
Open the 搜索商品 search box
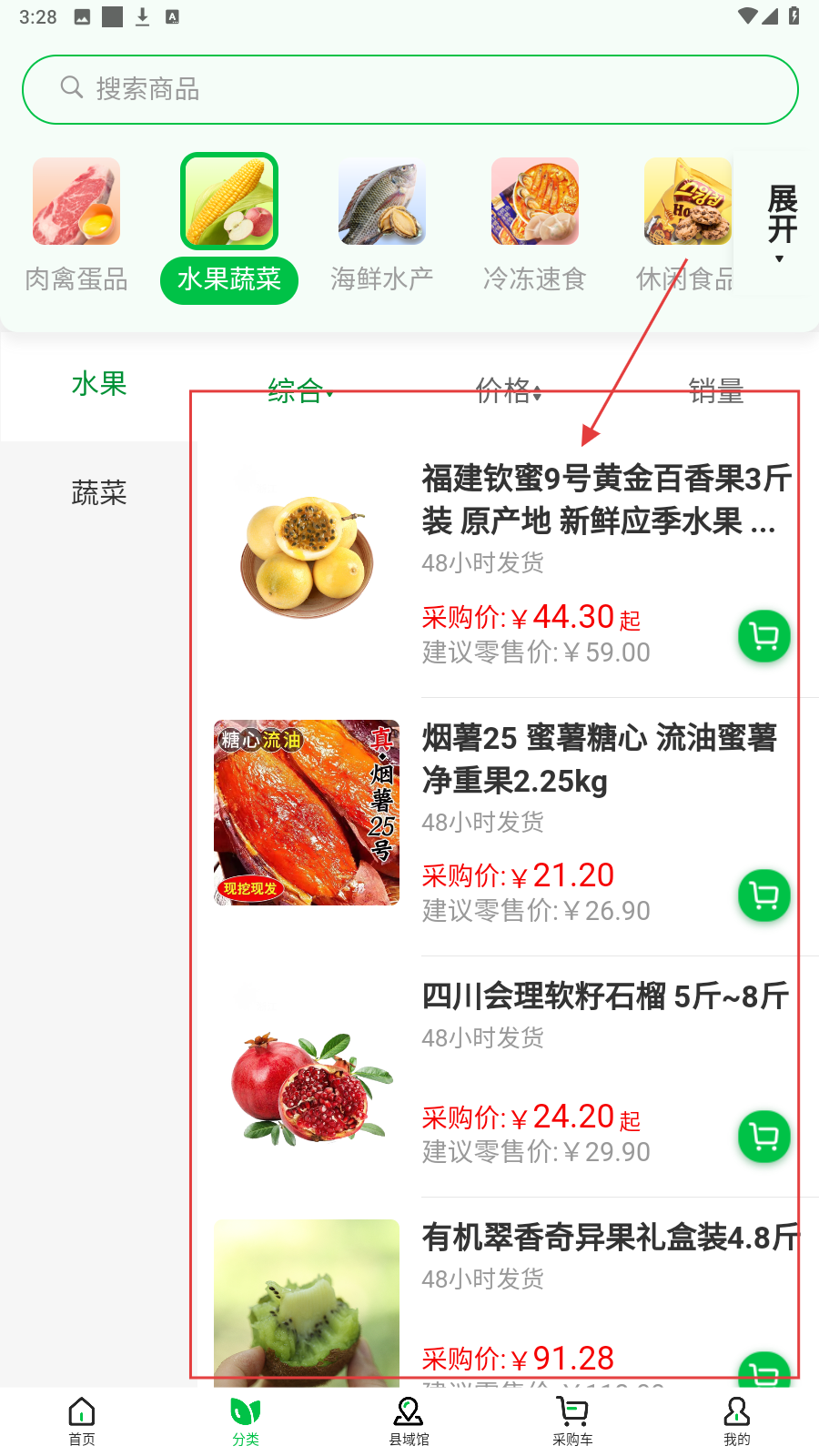pyautogui.click(x=409, y=89)
